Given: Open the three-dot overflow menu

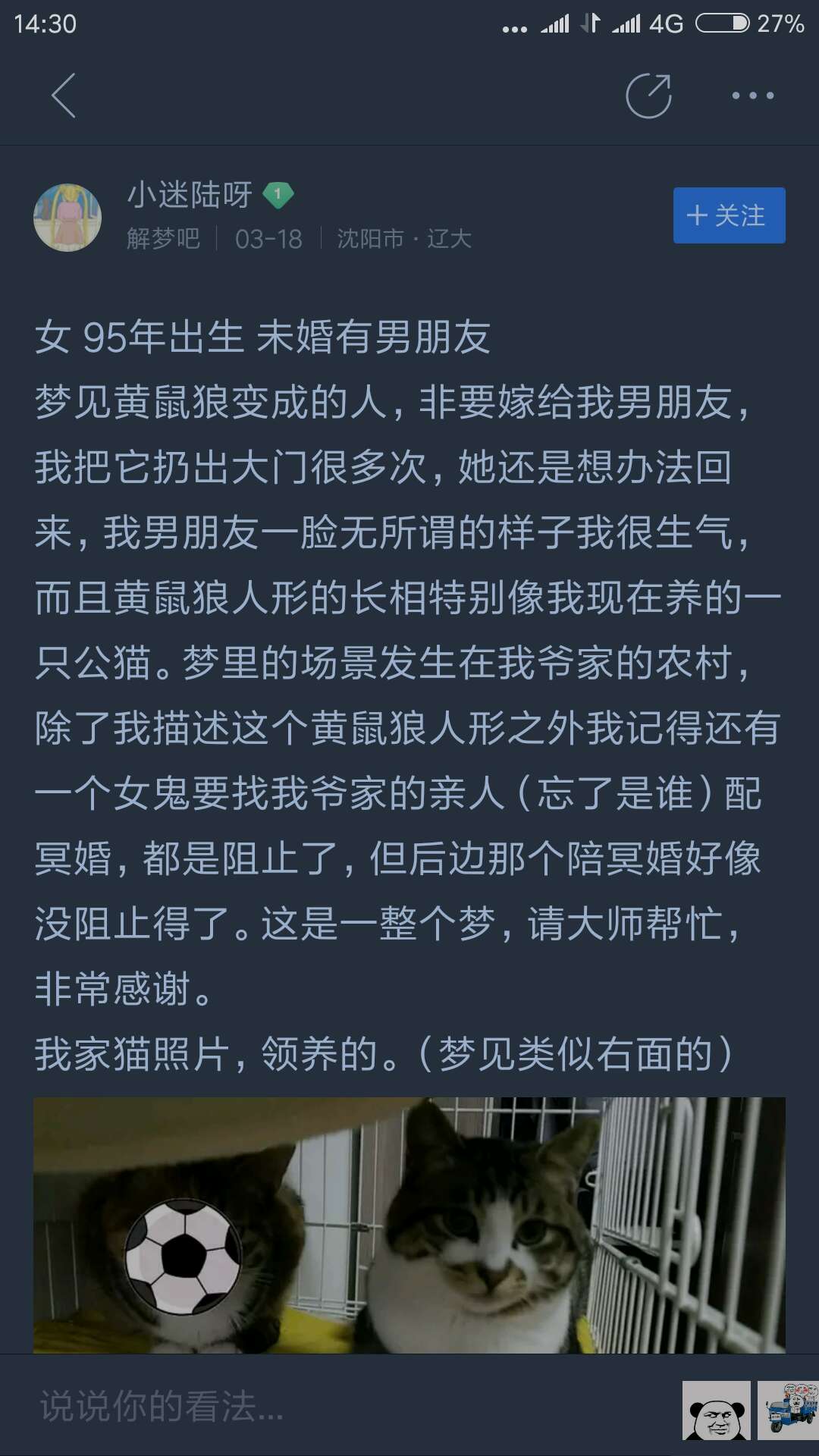Looking at the screenshot, I should pos(752,96).
